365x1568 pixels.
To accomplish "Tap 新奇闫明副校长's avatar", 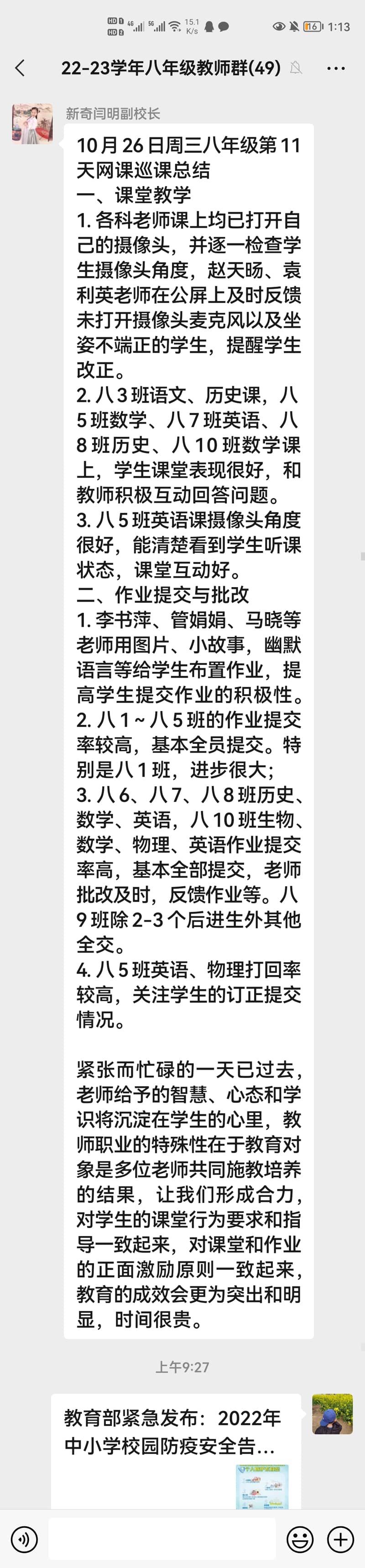I will (x=32, y=124).
